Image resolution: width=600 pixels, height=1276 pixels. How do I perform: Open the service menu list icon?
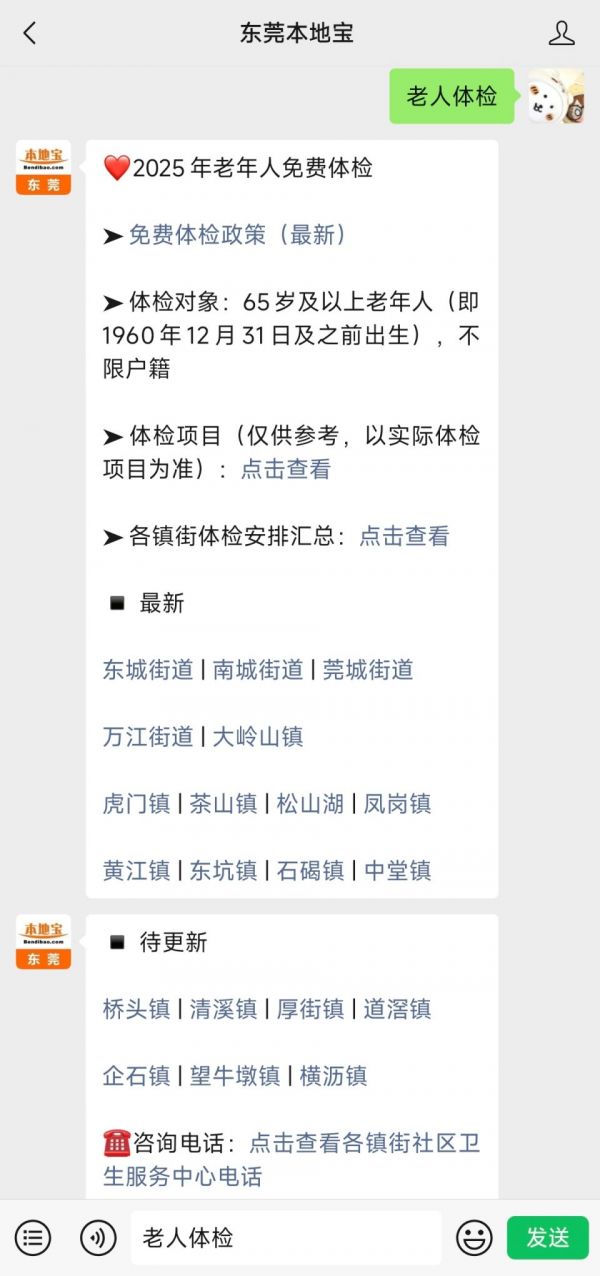coord(33,1238)
